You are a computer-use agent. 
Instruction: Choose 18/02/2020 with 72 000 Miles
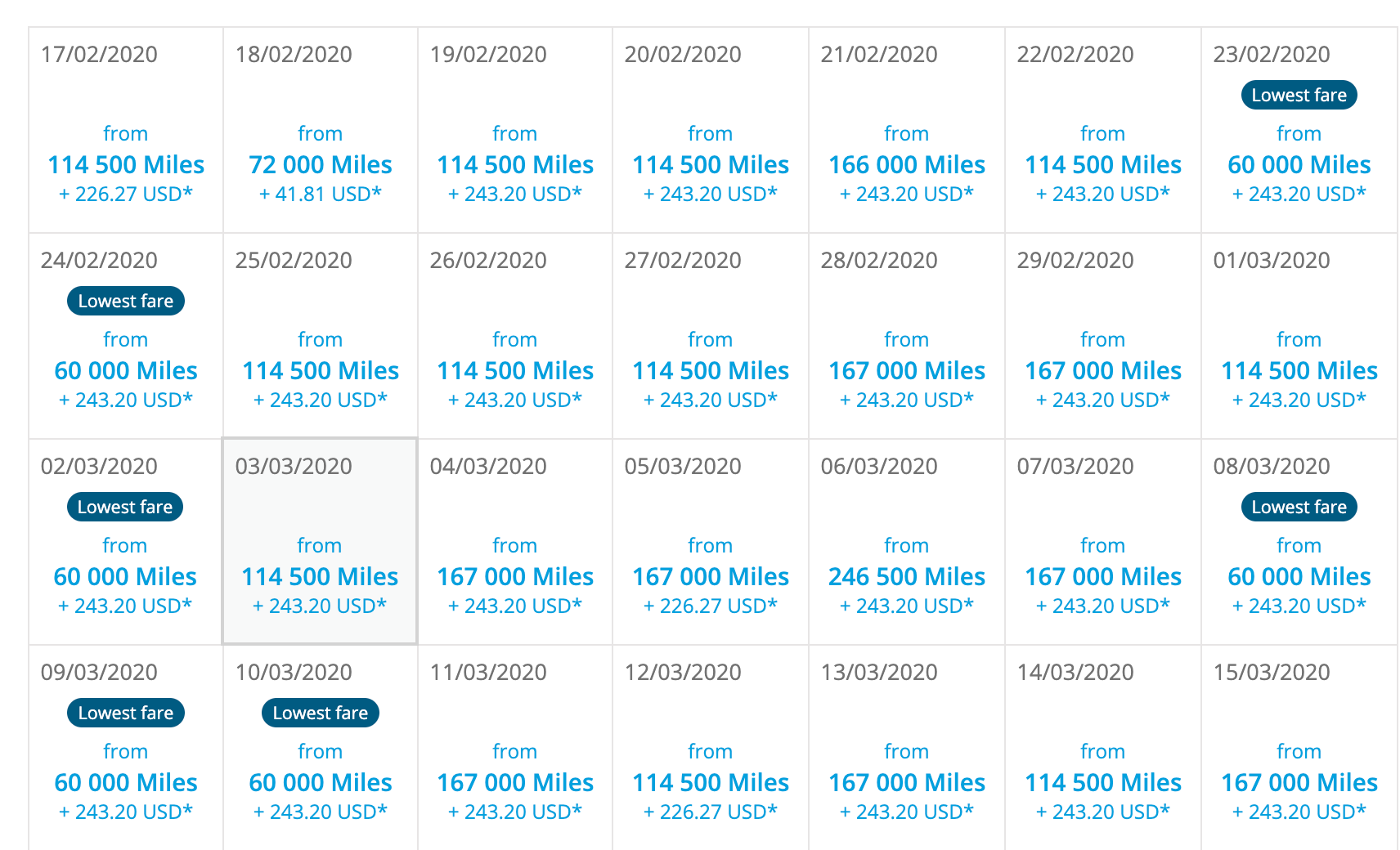(x=321, y=164)
